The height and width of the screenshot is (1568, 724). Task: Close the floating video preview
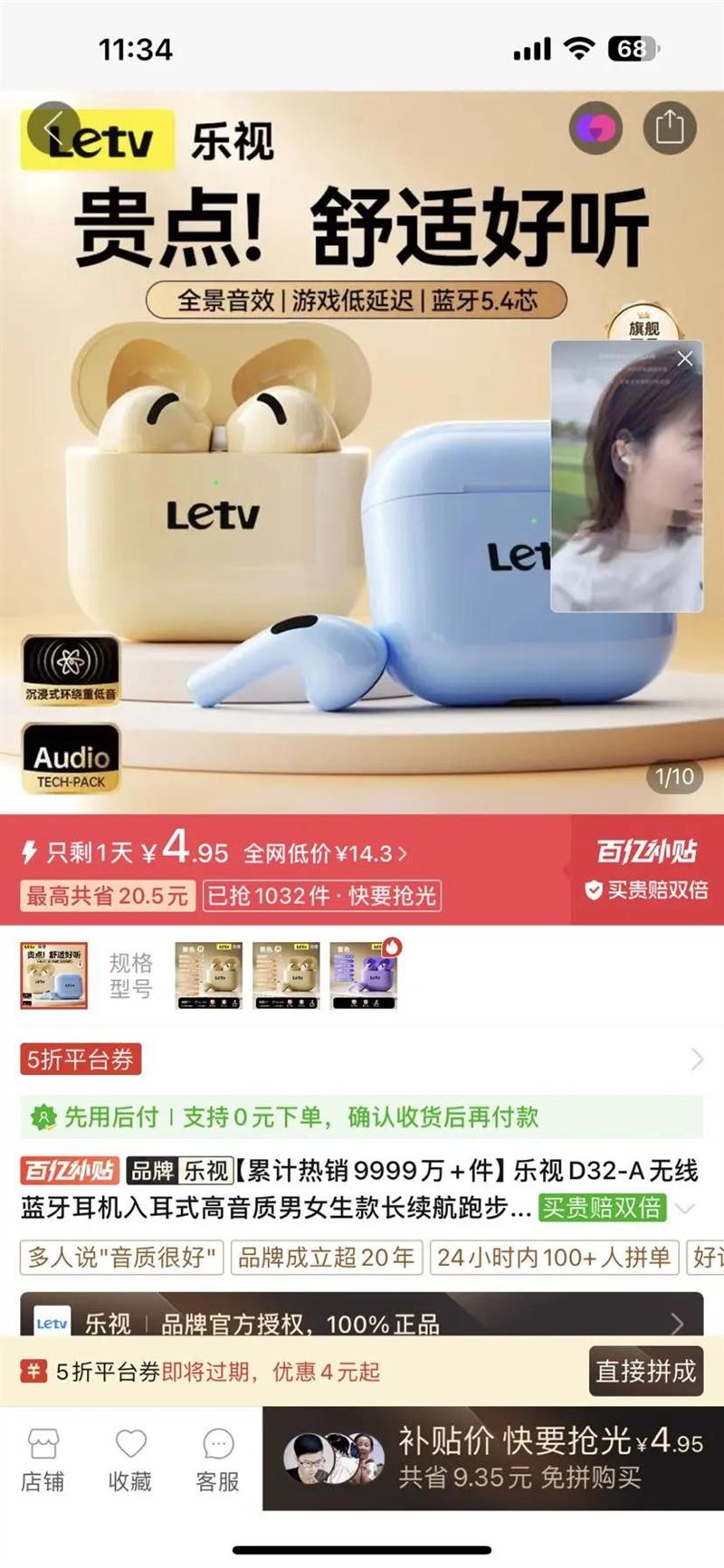[x=685, y=358]
